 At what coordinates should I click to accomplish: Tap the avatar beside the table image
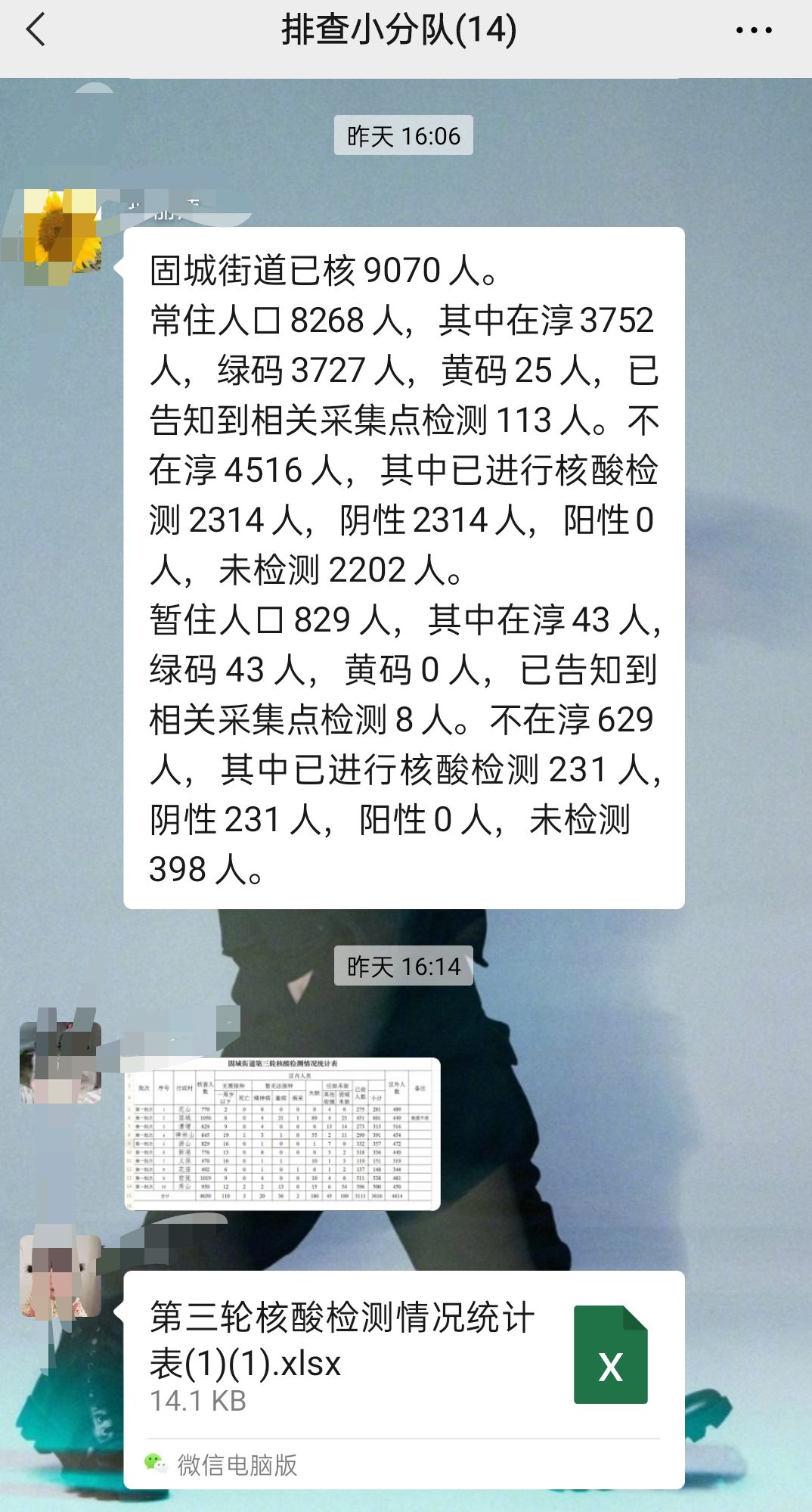(60, 1062)
